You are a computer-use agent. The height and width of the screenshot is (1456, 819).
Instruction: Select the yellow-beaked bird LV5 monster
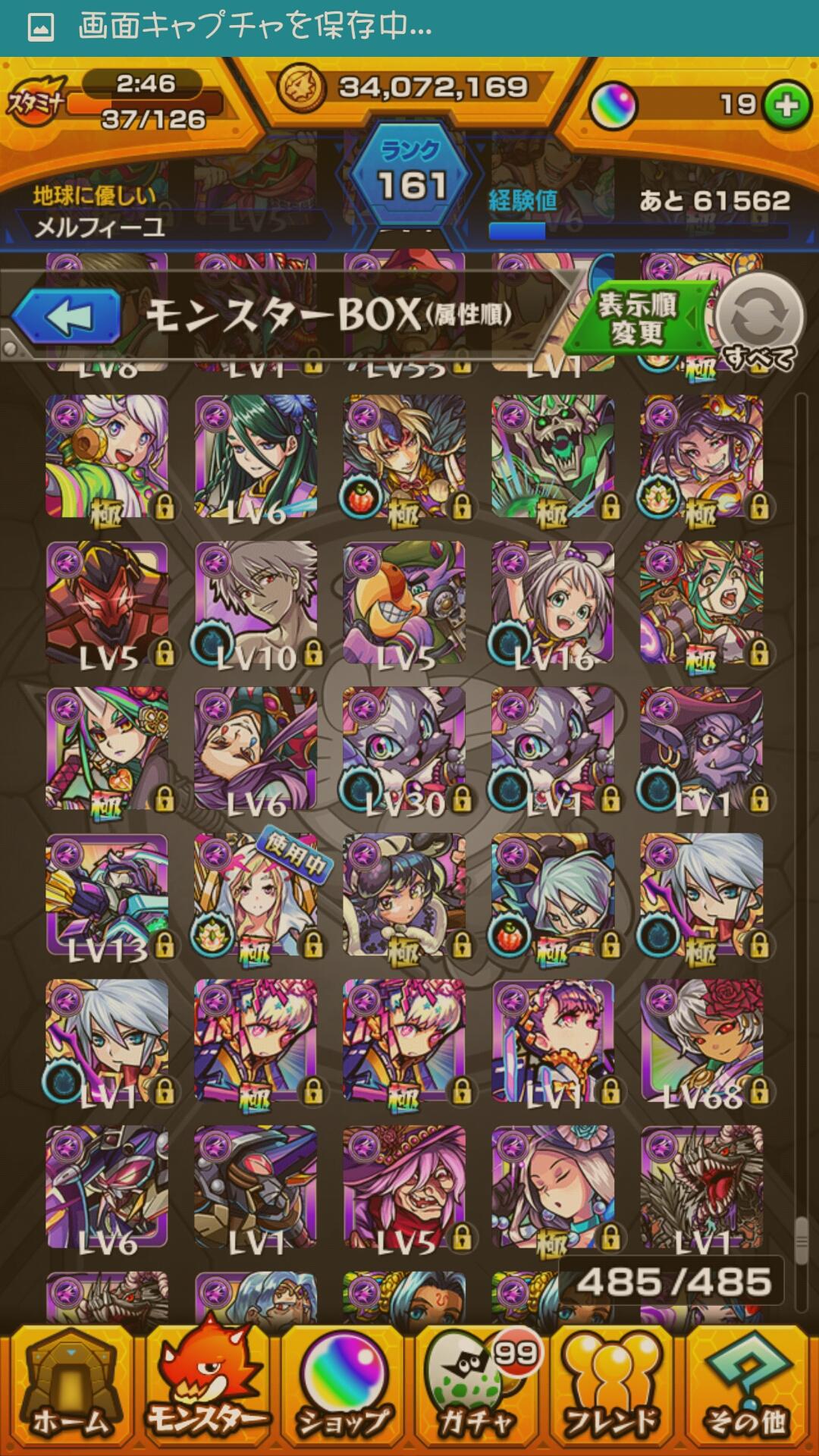click(x=404, y=603)
